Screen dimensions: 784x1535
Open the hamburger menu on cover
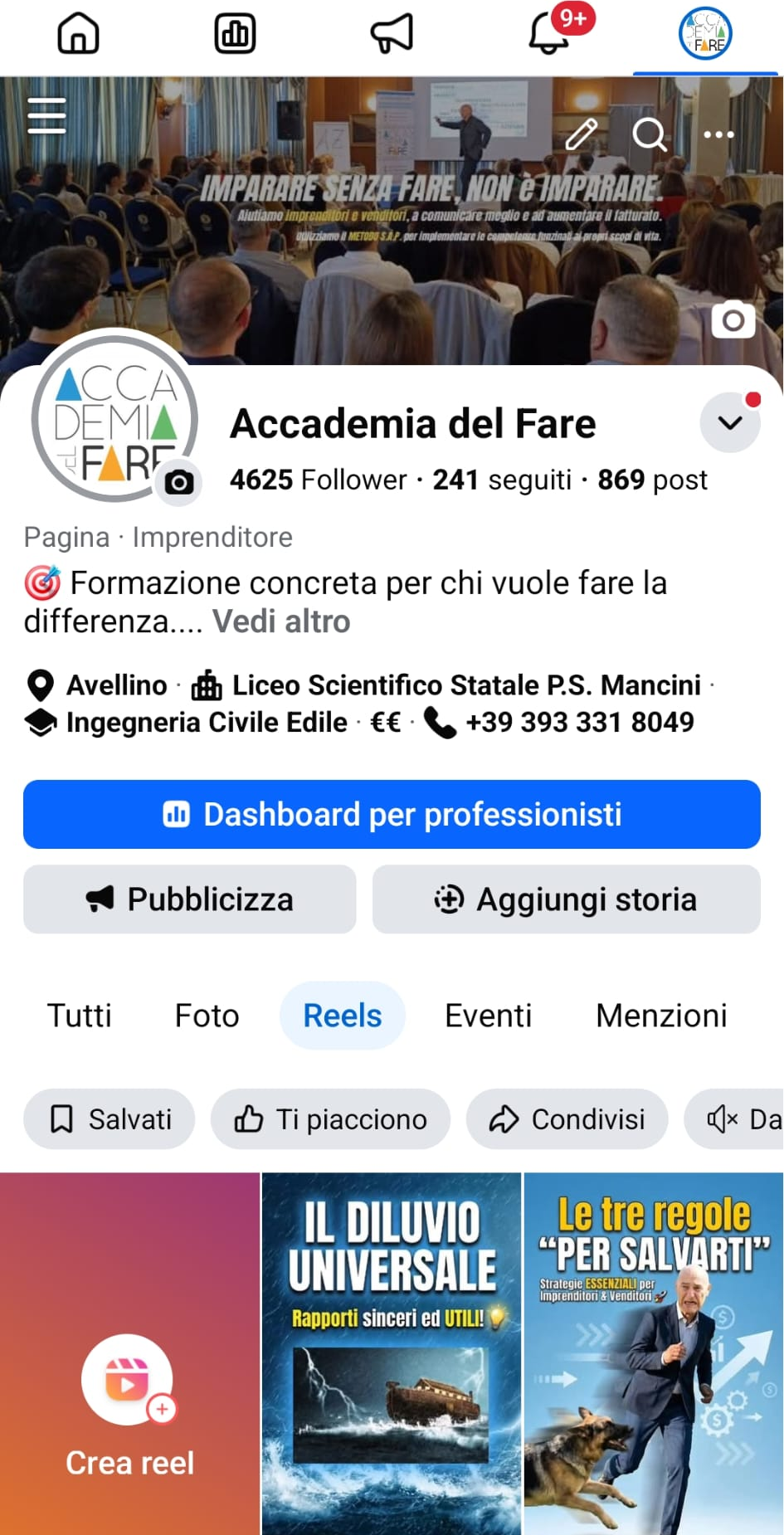coord(46,115)
